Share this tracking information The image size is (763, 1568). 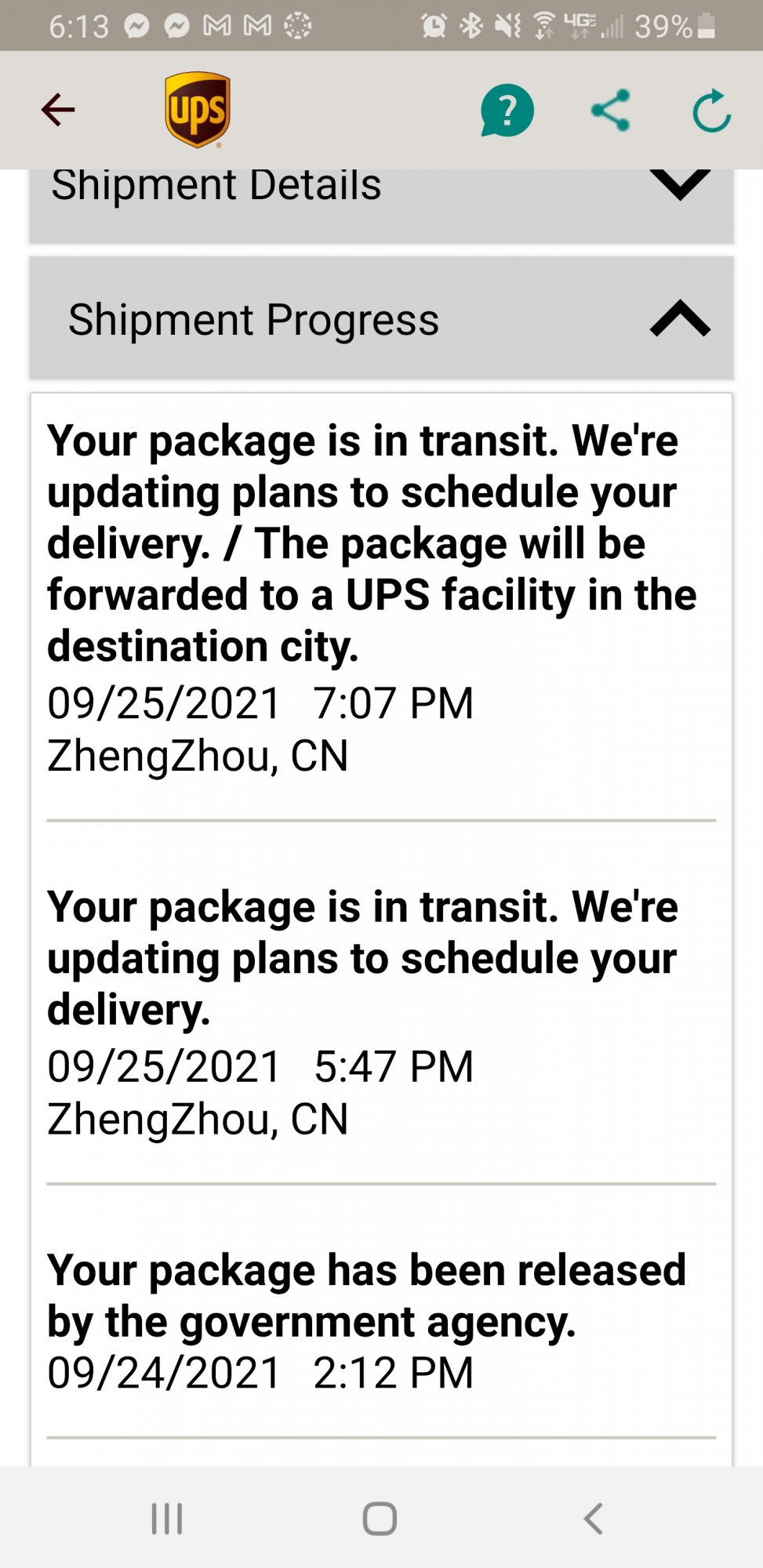(611, 110)
